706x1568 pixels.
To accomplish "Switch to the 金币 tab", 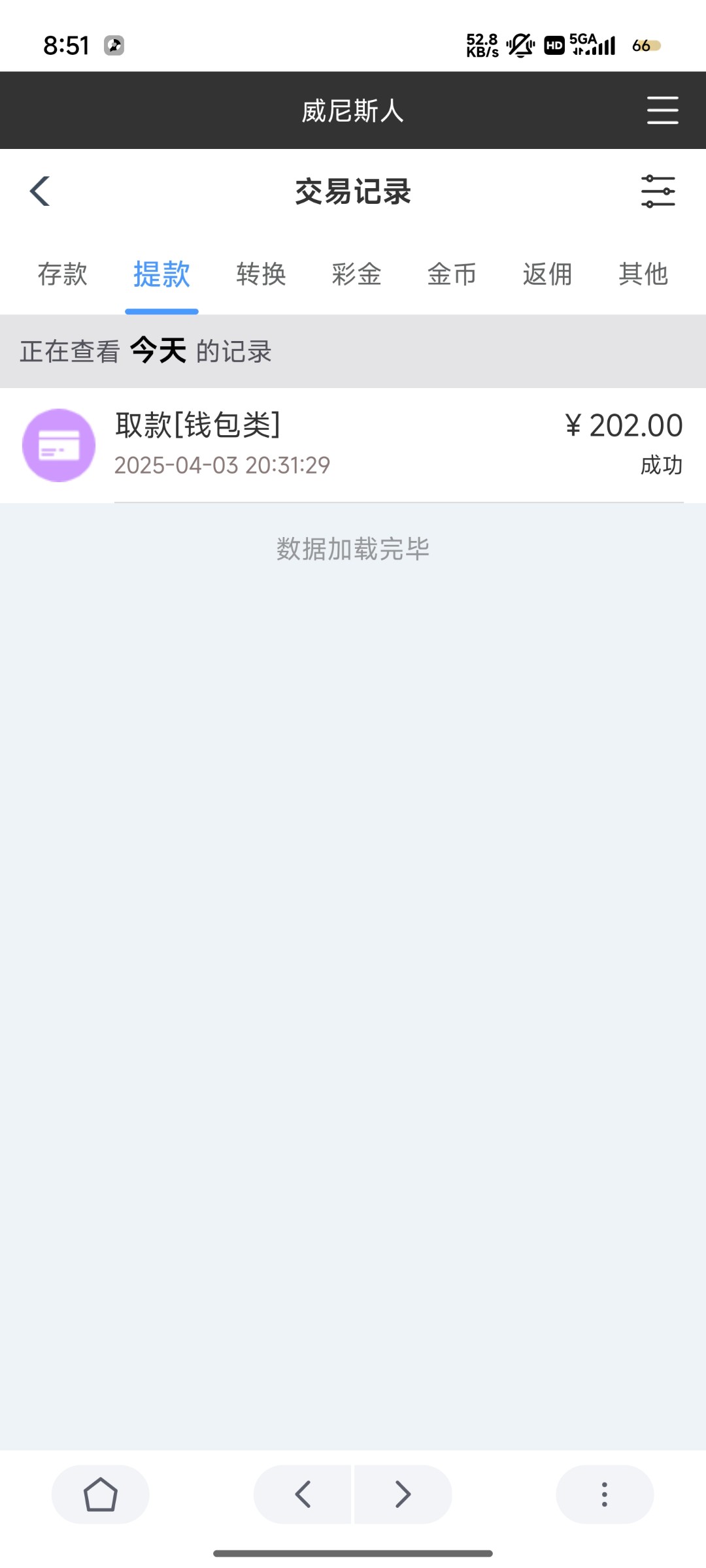I will click(x=452, y=274).
